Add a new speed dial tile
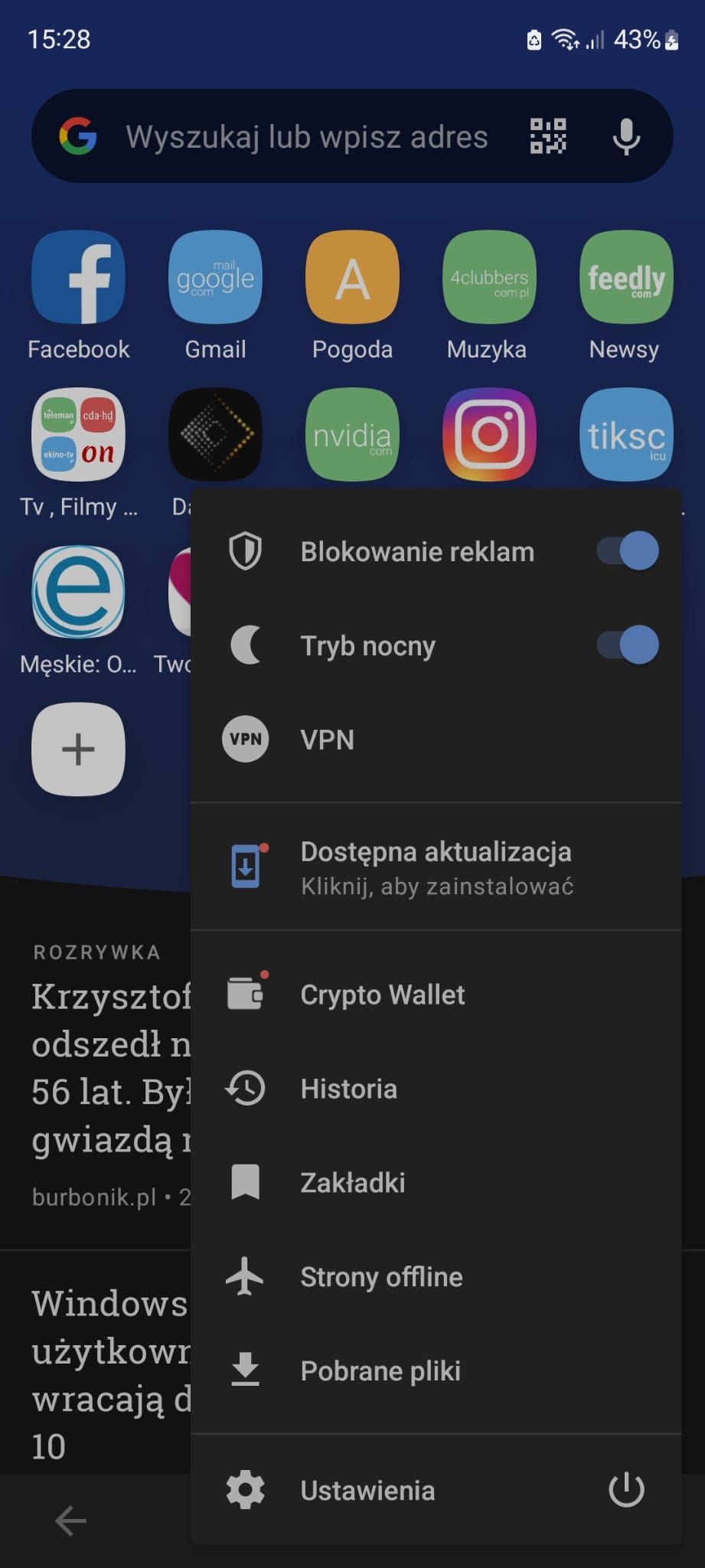The height and width of the screenshot is (1568, 705). point(78,749)
